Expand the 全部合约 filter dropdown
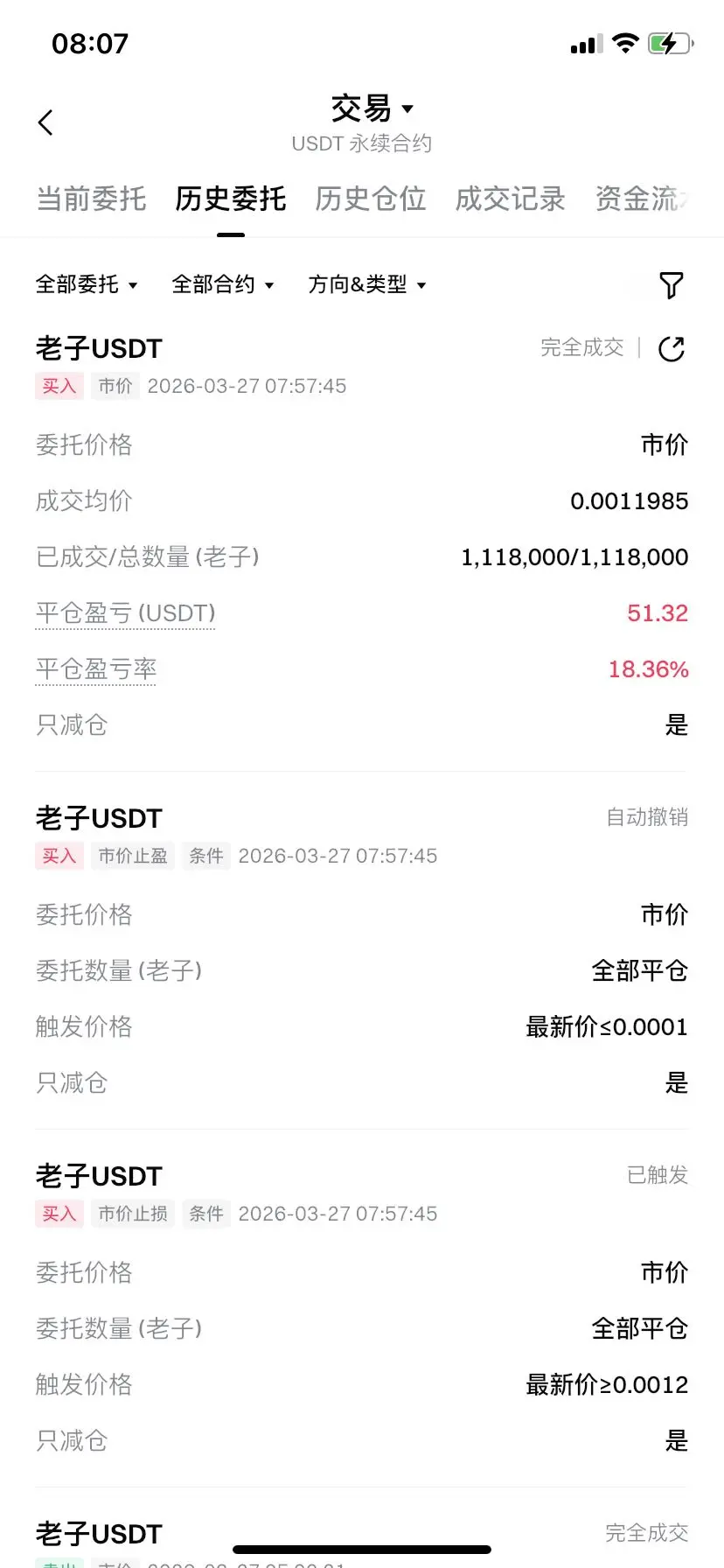The width and height of the screenshot is (724, 1568). point(223,284)
